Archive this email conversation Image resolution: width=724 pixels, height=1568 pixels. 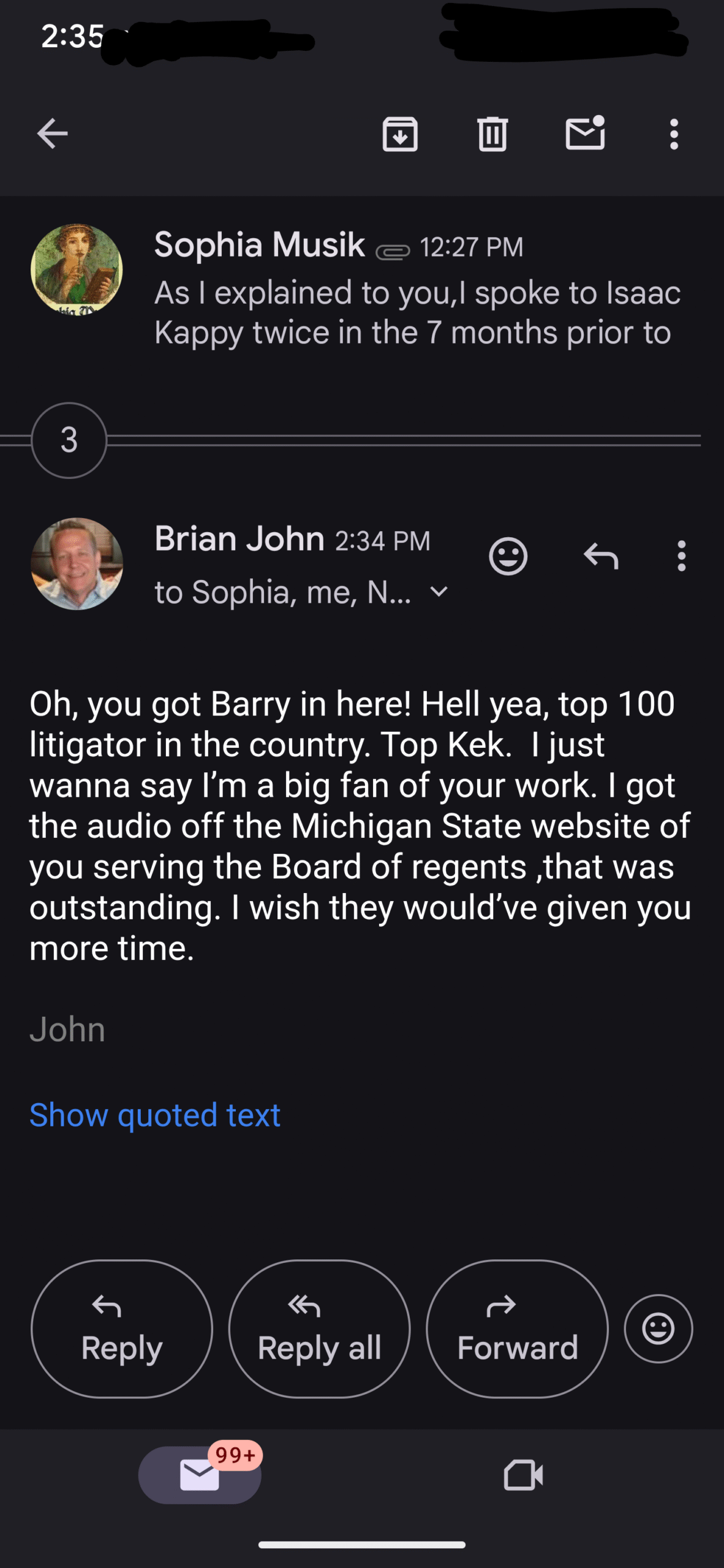[x=400, y=134]
